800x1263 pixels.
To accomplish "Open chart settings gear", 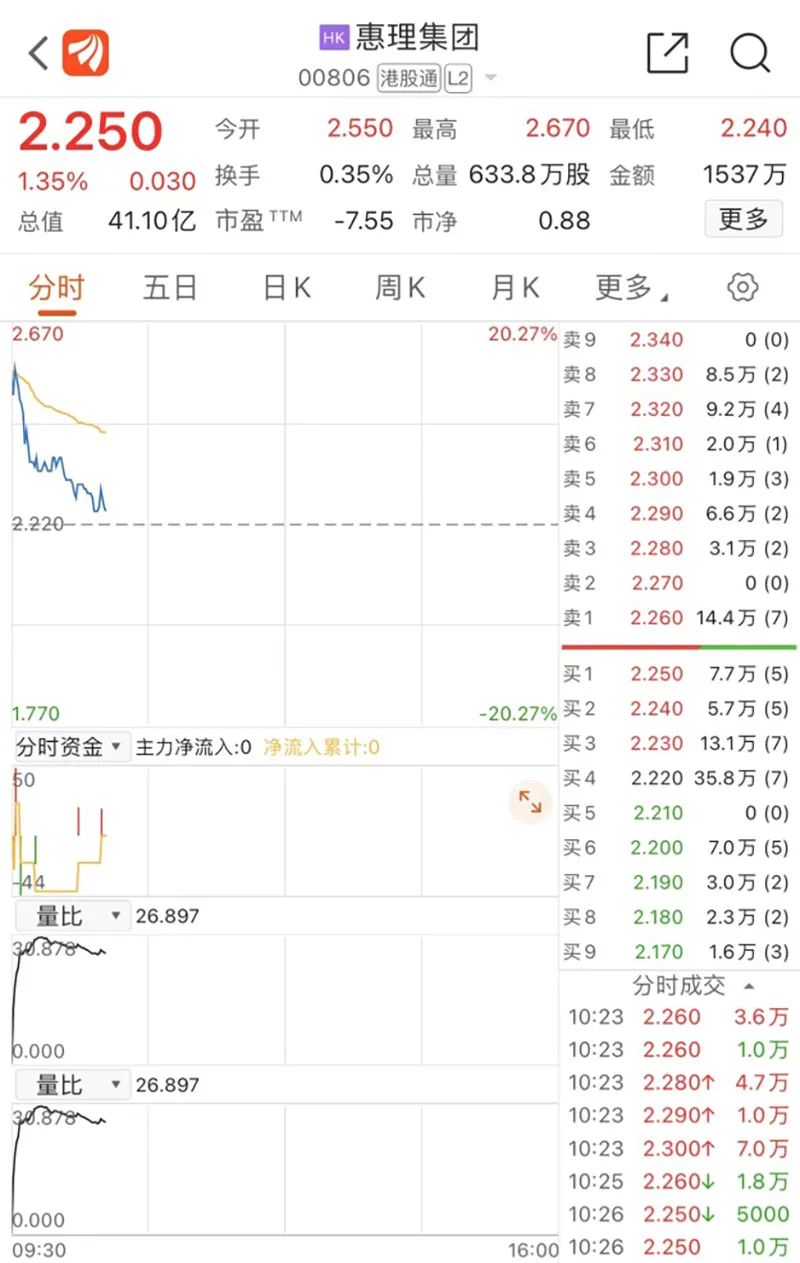I will 742,288.
